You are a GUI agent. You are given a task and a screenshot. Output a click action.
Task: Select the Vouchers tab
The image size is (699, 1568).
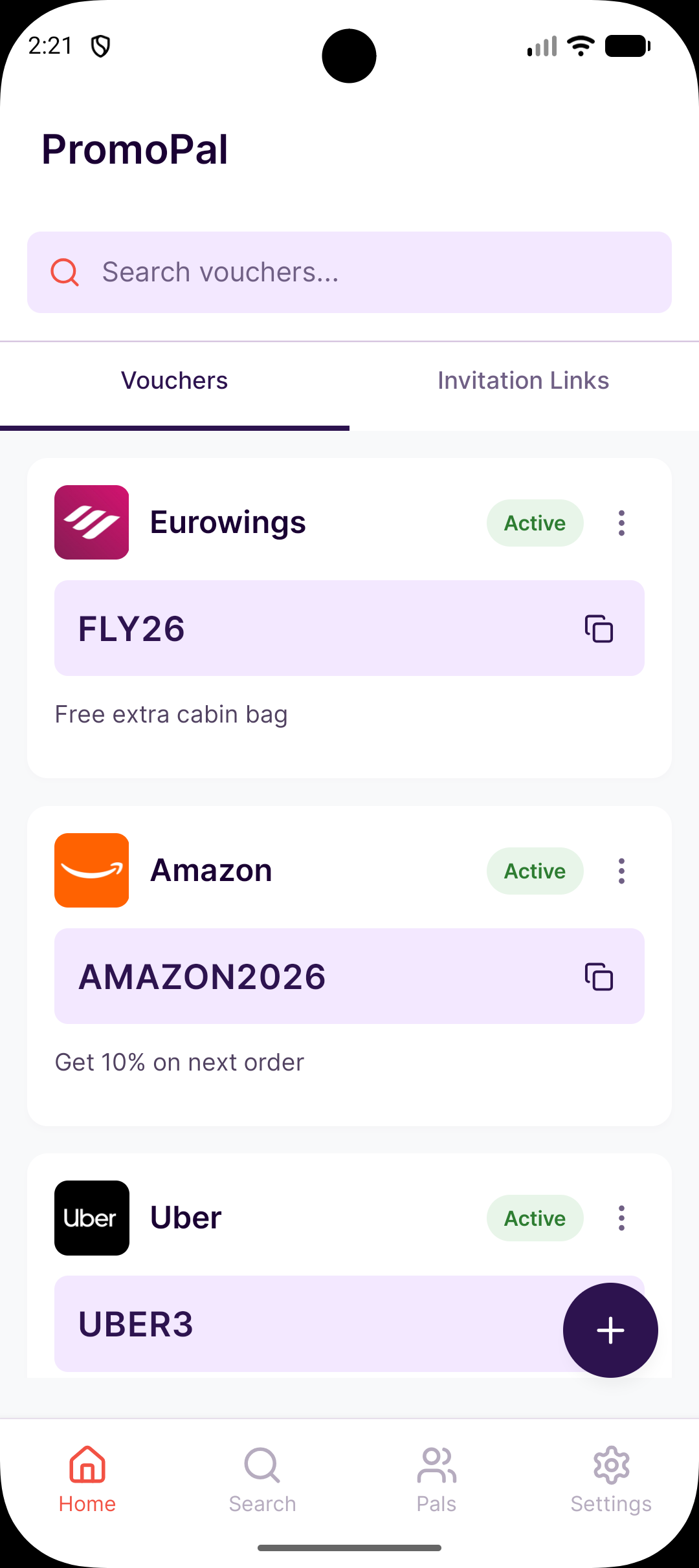[x=174, y=380]
